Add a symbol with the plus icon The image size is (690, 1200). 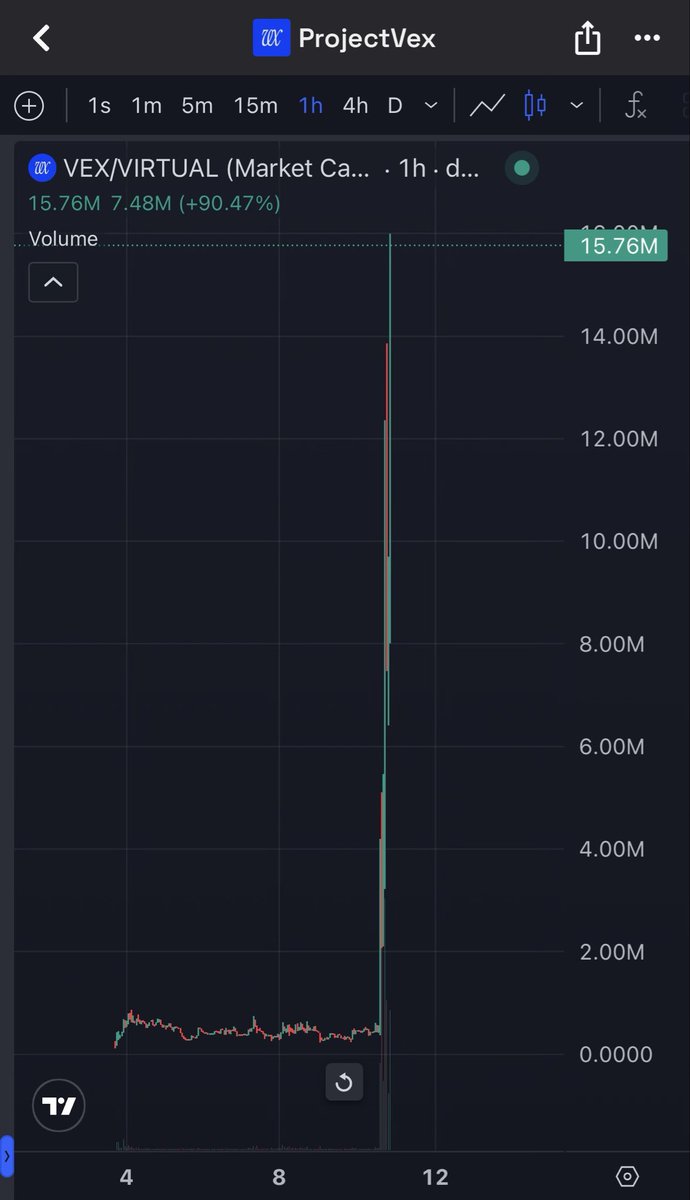pyautogui.click(x=29, y=105)
